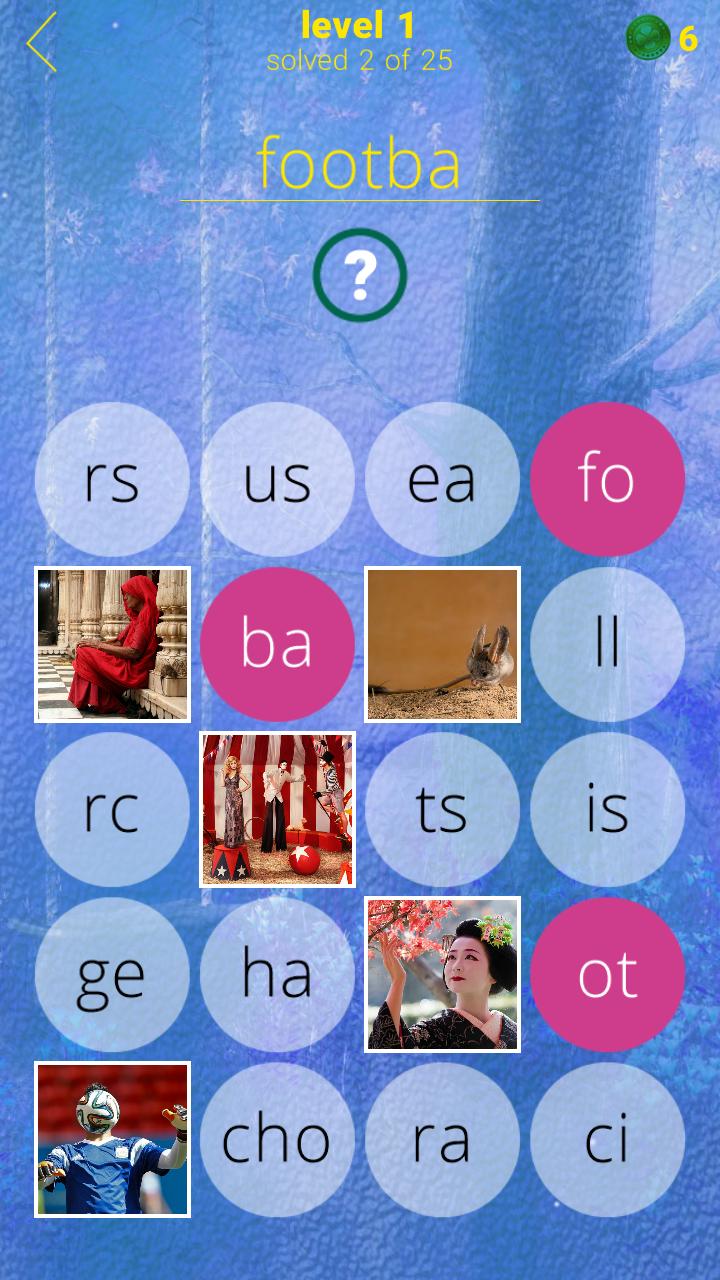The image size is (720, 1280).
Task: Tap the 'rs' letter tile
Action: [112, 479]
